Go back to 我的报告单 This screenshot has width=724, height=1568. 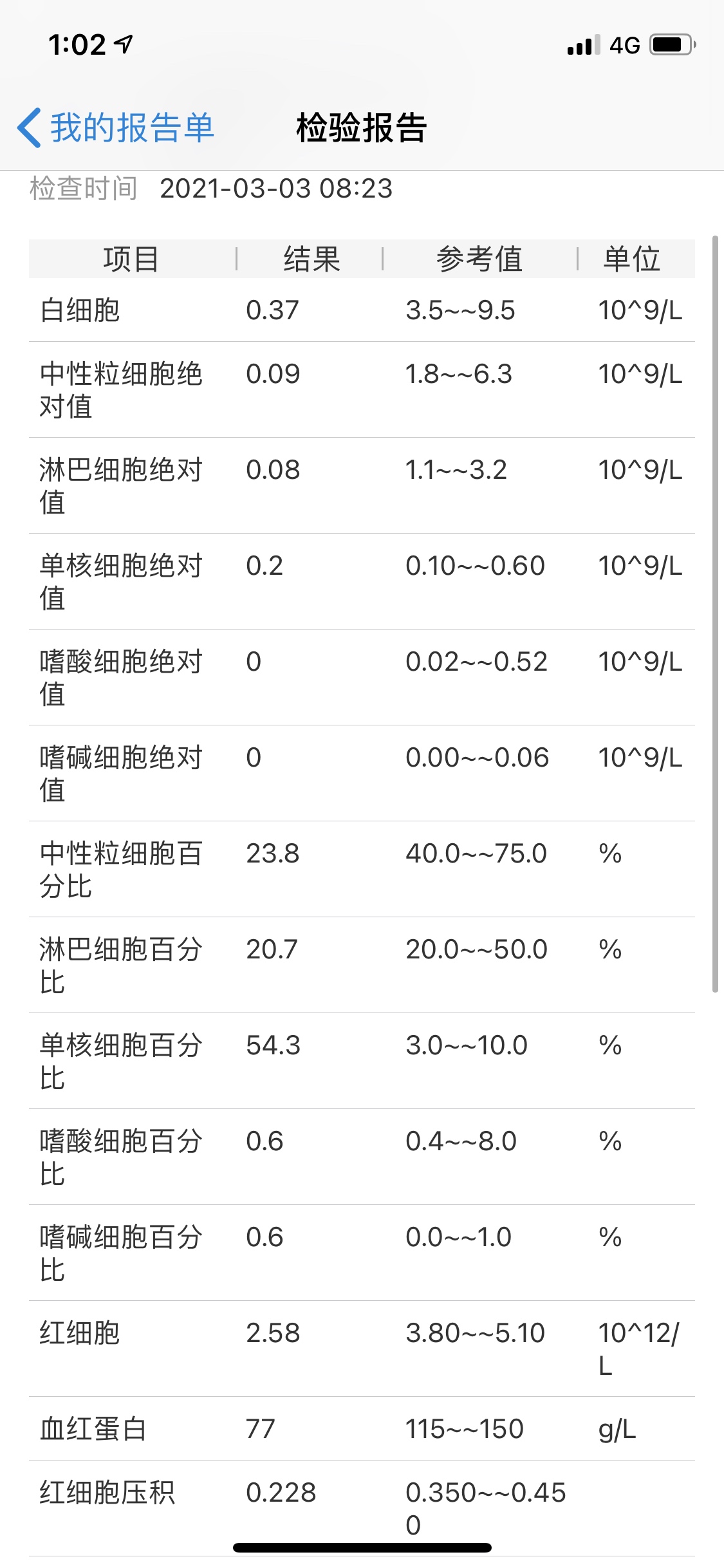tap(116, 127)
